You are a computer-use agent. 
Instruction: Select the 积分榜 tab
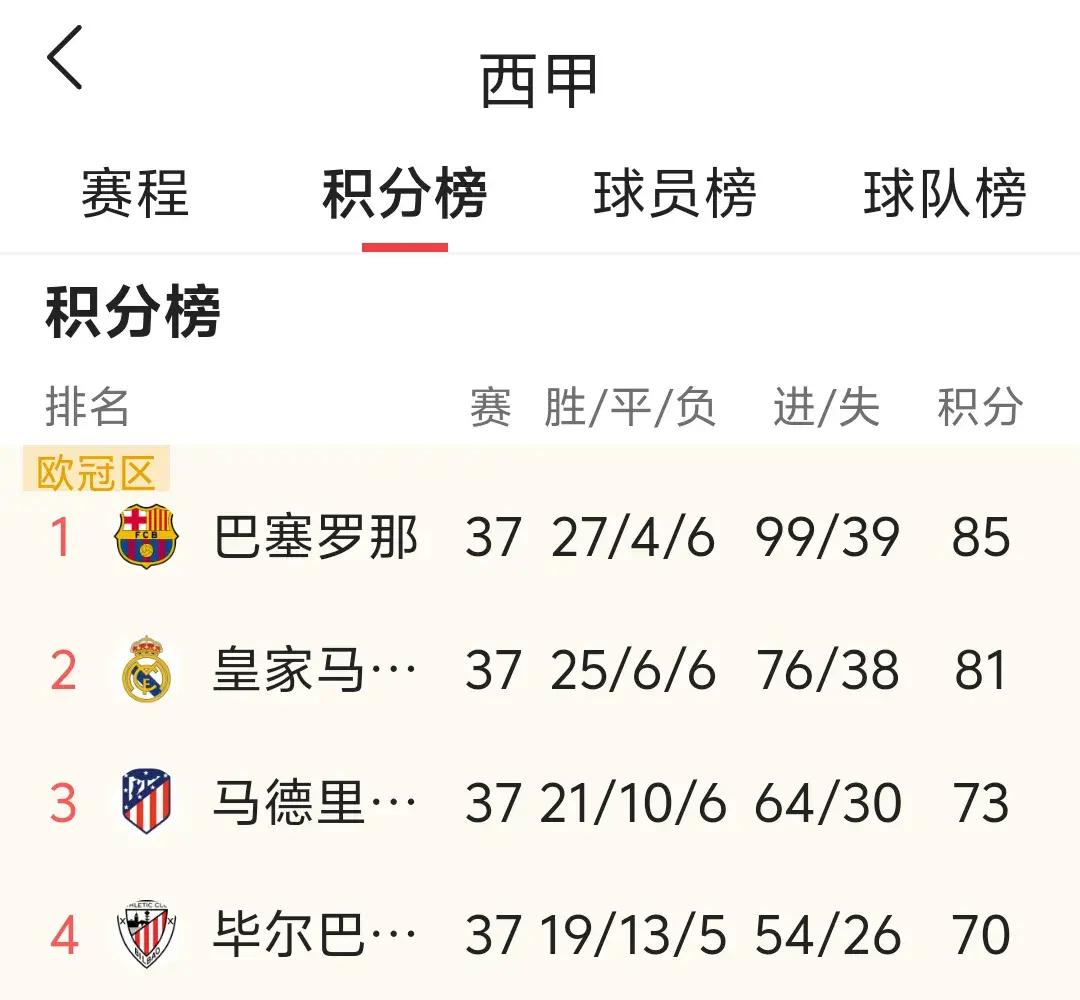click(x=404, y=193)
